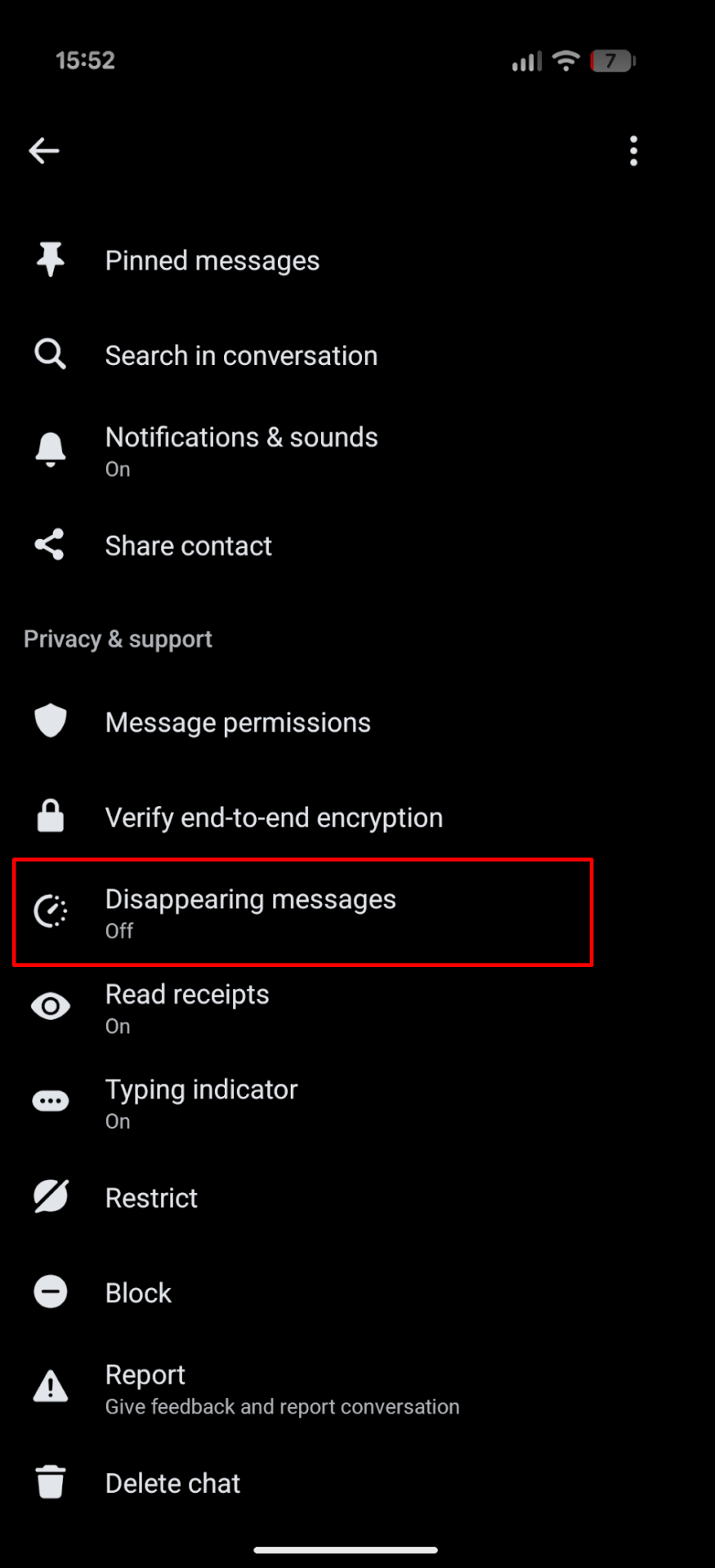715x1568 pixels.
Task: Select Search in conversation
Action: click(241, 356)
